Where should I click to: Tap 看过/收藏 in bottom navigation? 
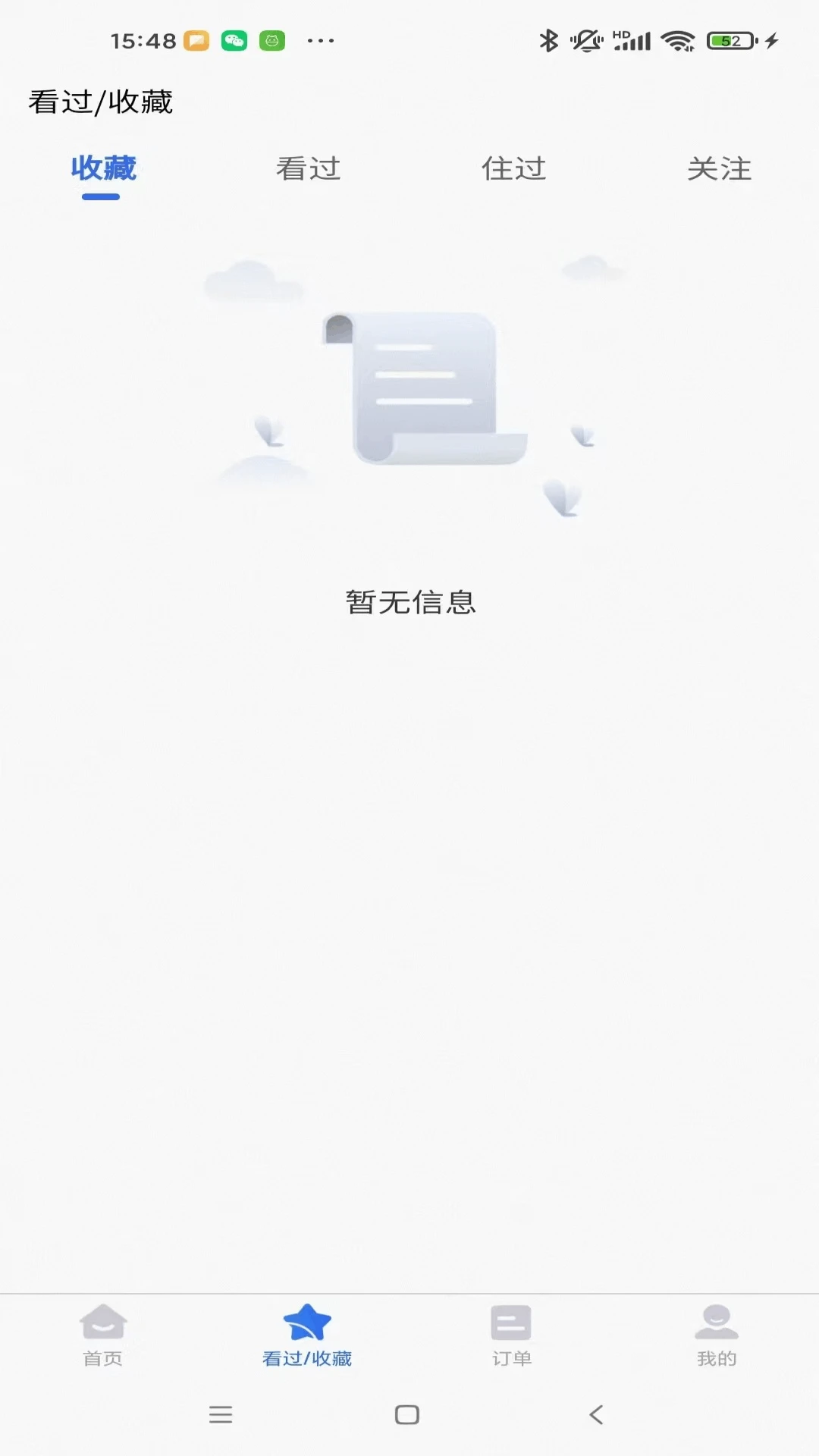tap(307, 1336)
